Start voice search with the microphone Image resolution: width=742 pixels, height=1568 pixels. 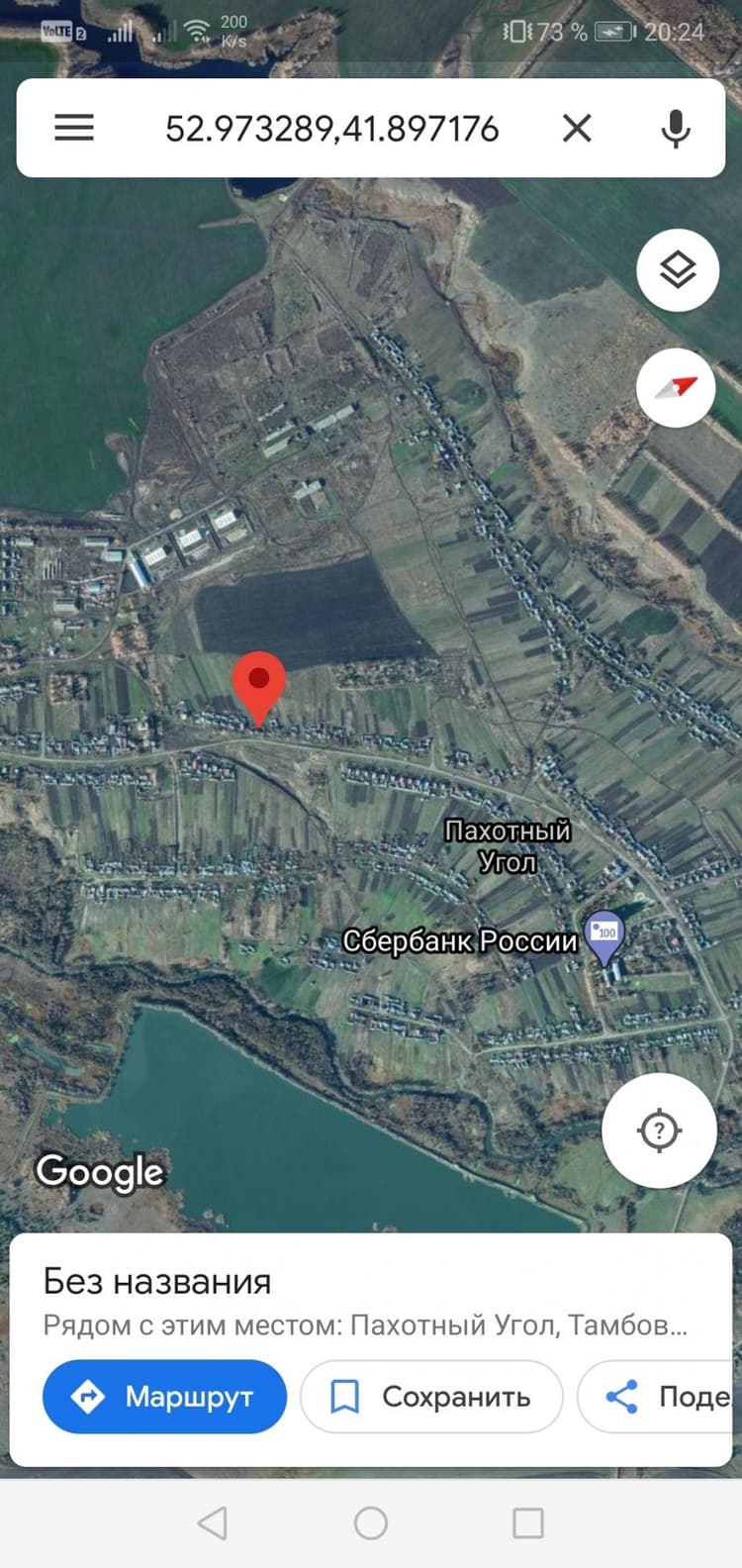(x=676, y=129)
